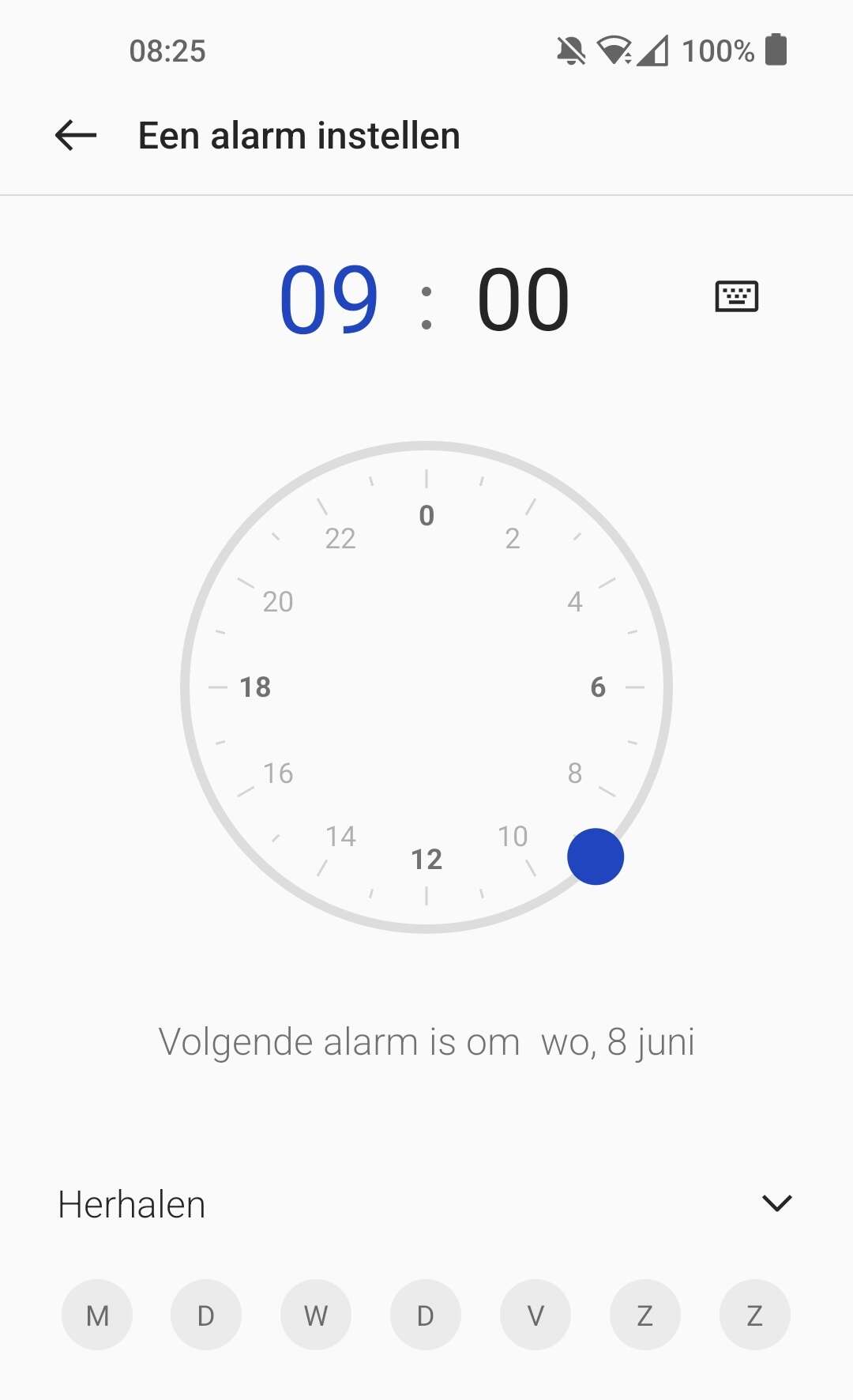Expand the Herhalen repeat options

(x=776, y=1203)
